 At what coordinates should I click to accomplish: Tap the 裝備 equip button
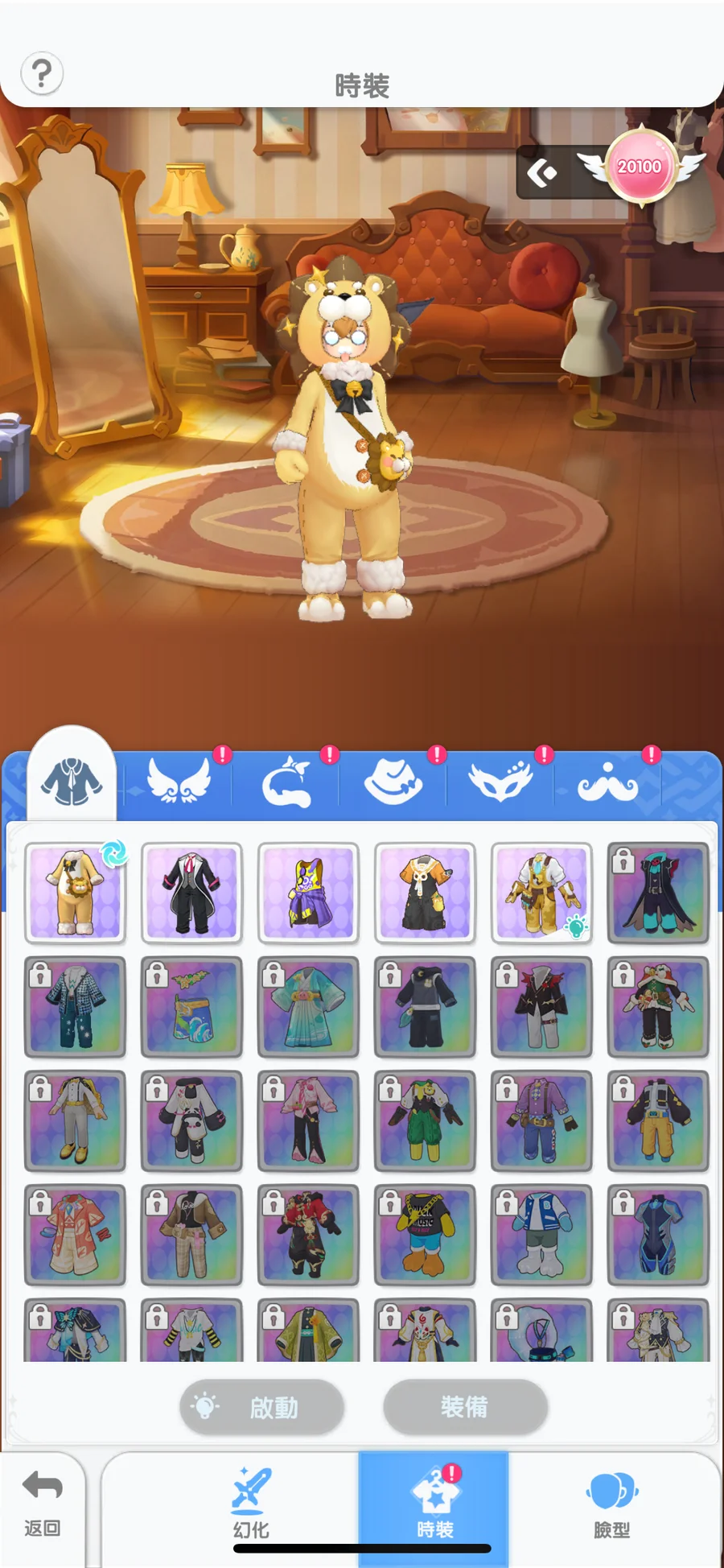(465, 1406)
